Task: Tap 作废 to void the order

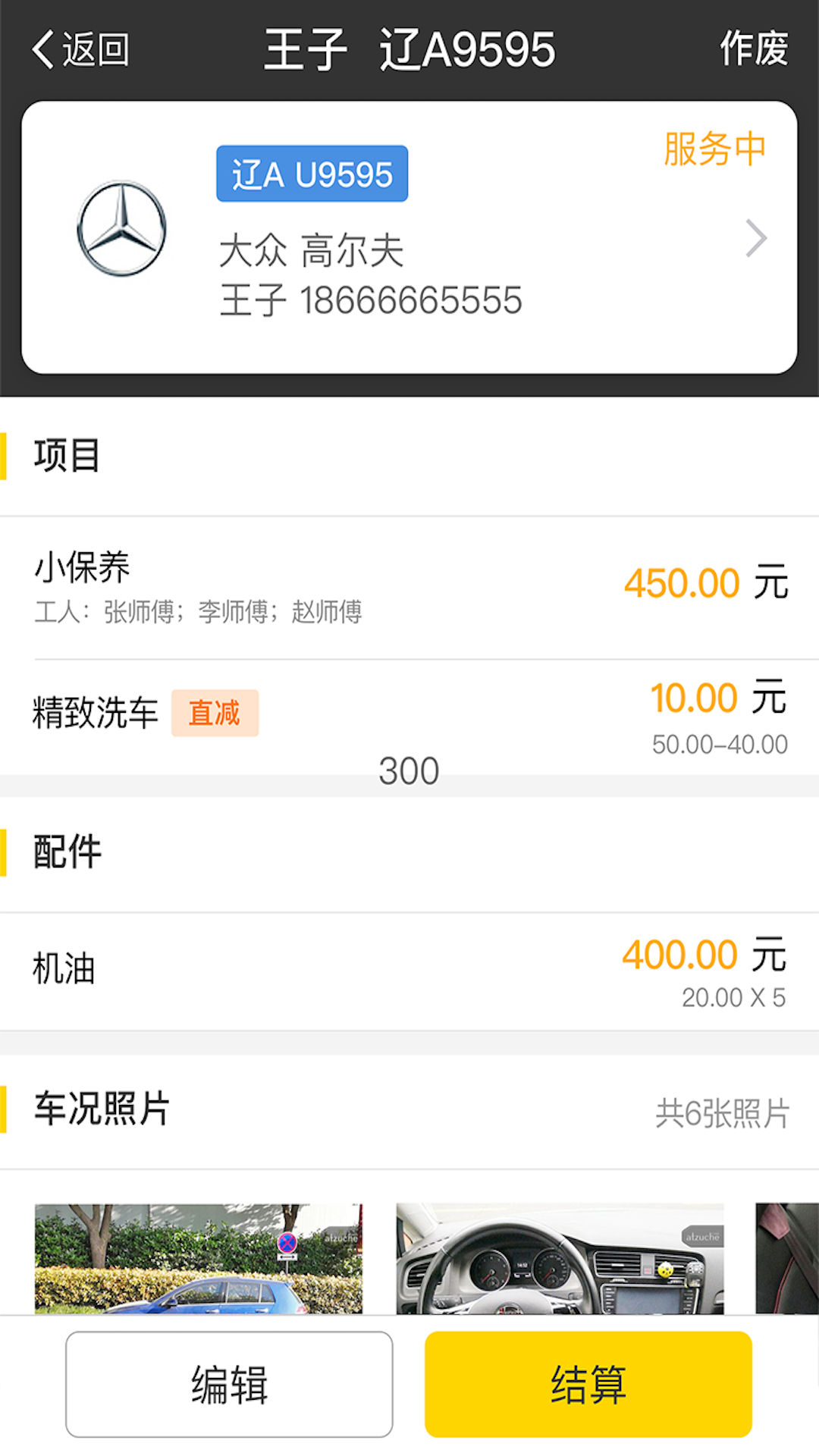Action: pyautogui.click(x=753, y=47)
